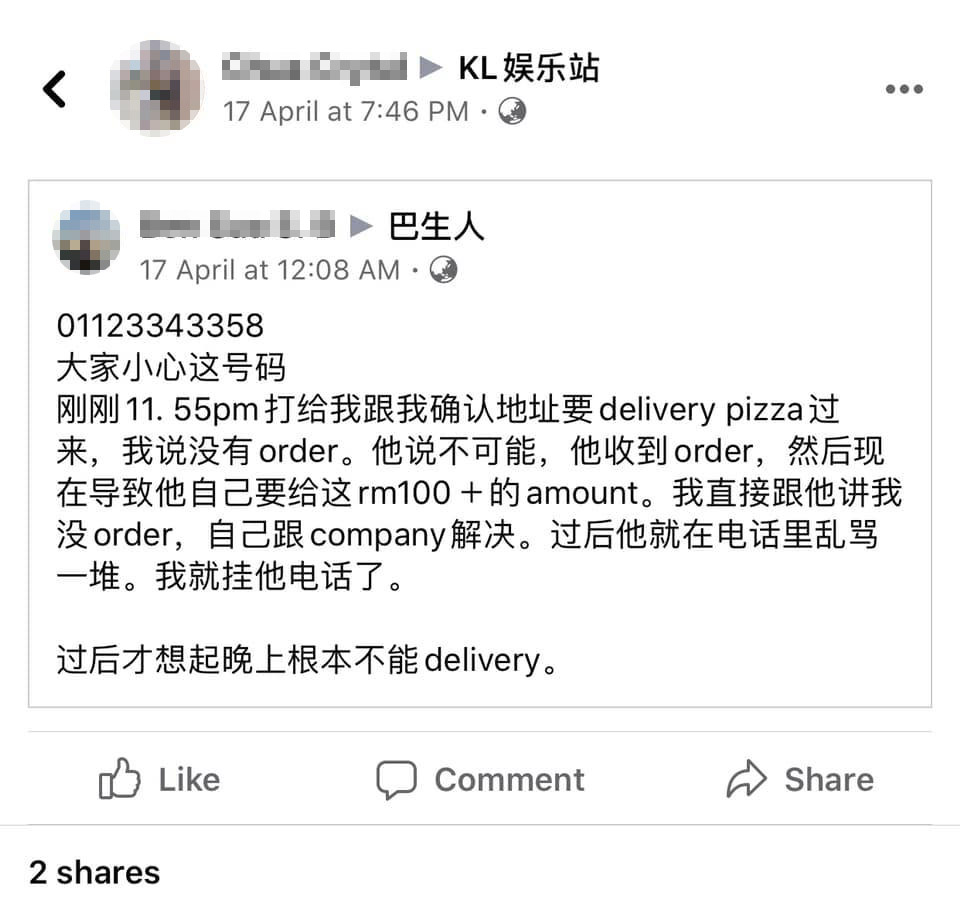This screenshot has height=916, width=960.
Task: Comment on this shared post
Action: [x=480, y=779]
